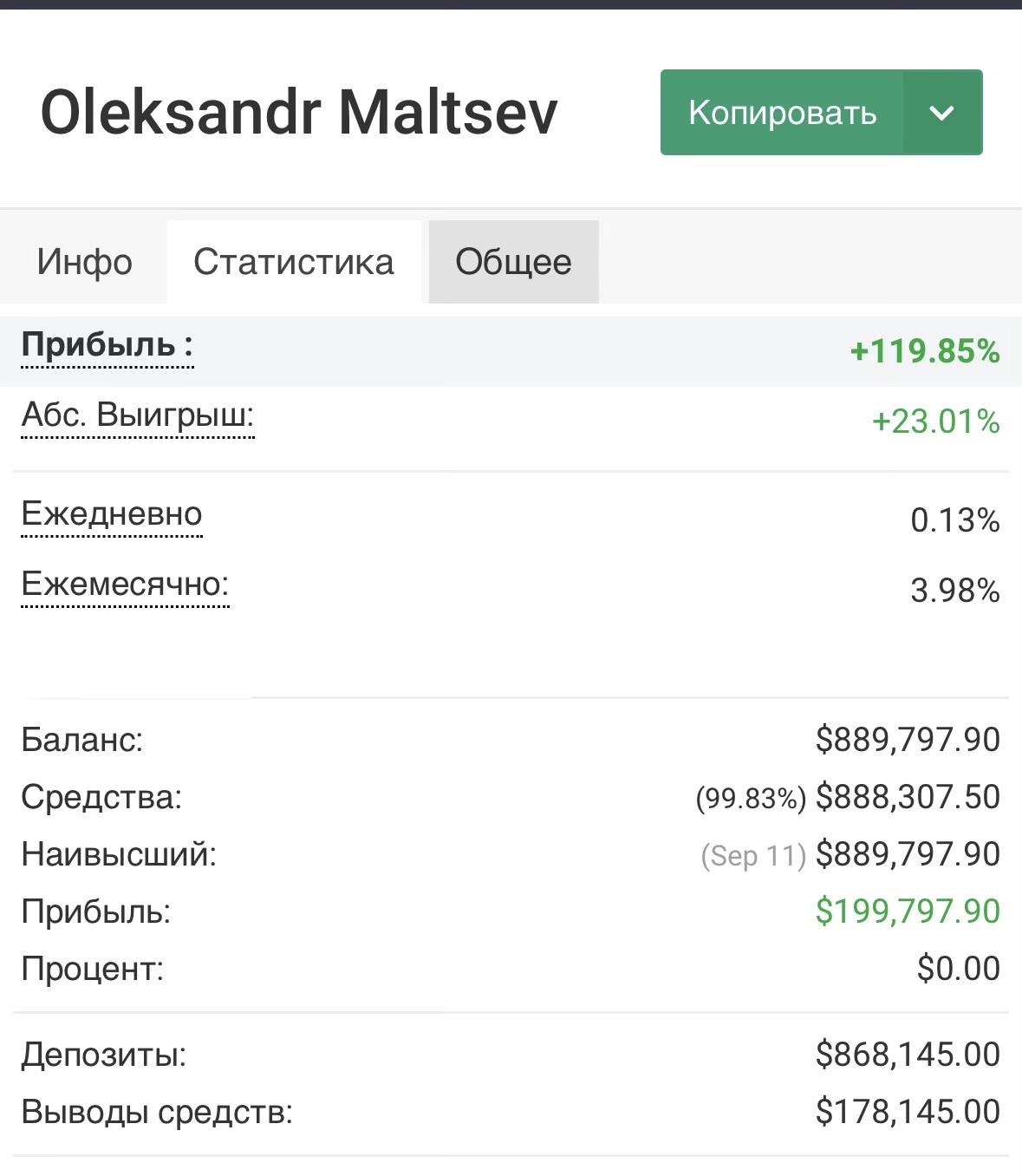1022x1176 pixels.
Task: Switch to the Инфо tab
Action: coord(84,262)
